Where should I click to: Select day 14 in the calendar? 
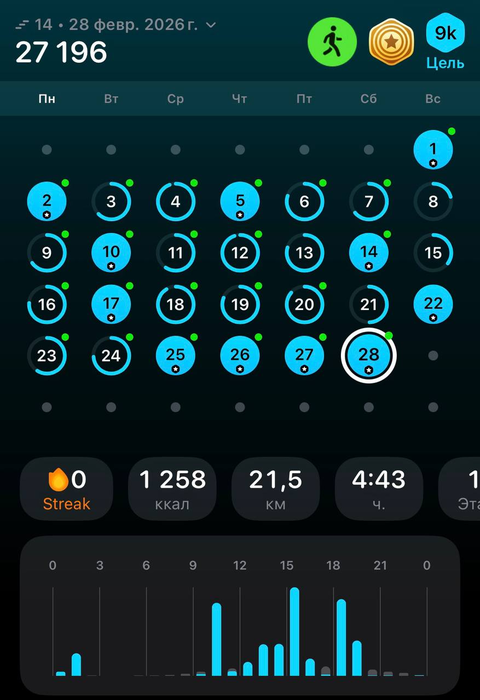click(369, 253)
